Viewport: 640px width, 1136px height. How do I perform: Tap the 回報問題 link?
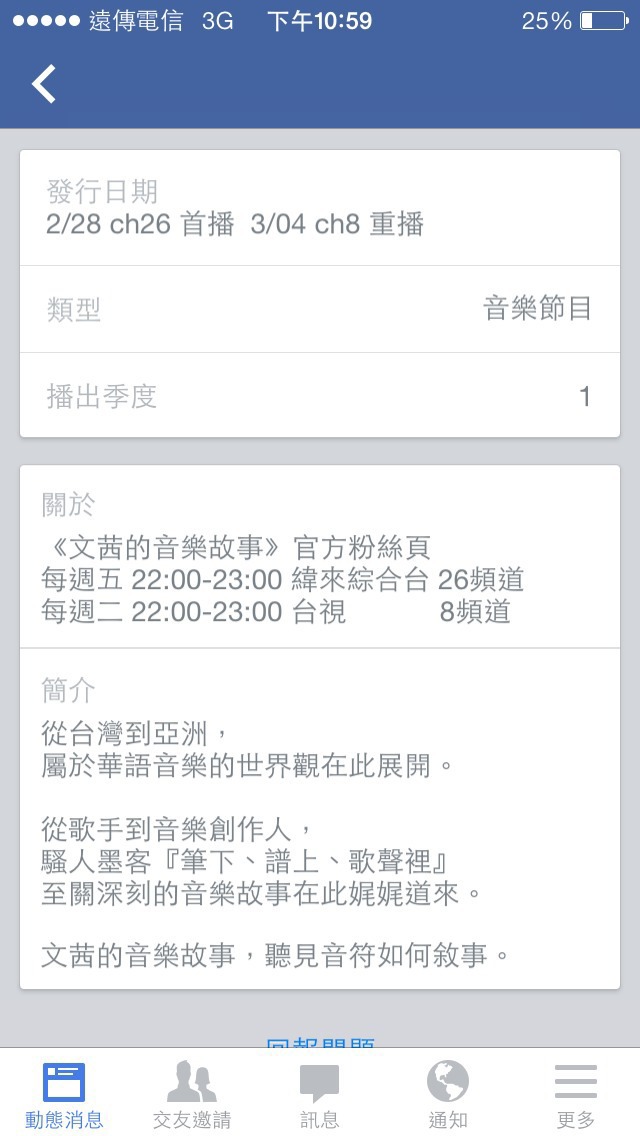click(x=320, y=1042)
